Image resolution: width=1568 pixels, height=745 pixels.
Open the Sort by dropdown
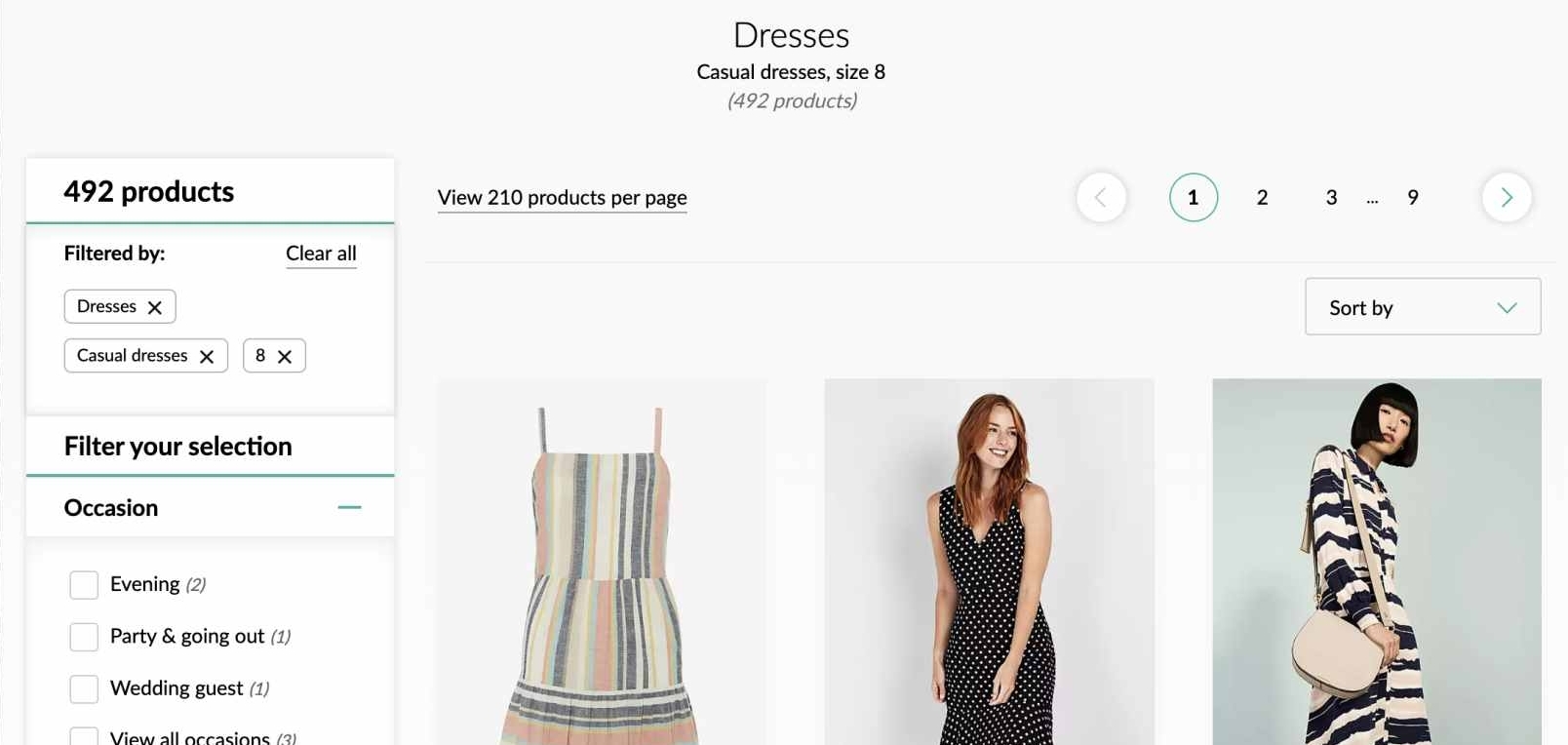coord(1422,307)
